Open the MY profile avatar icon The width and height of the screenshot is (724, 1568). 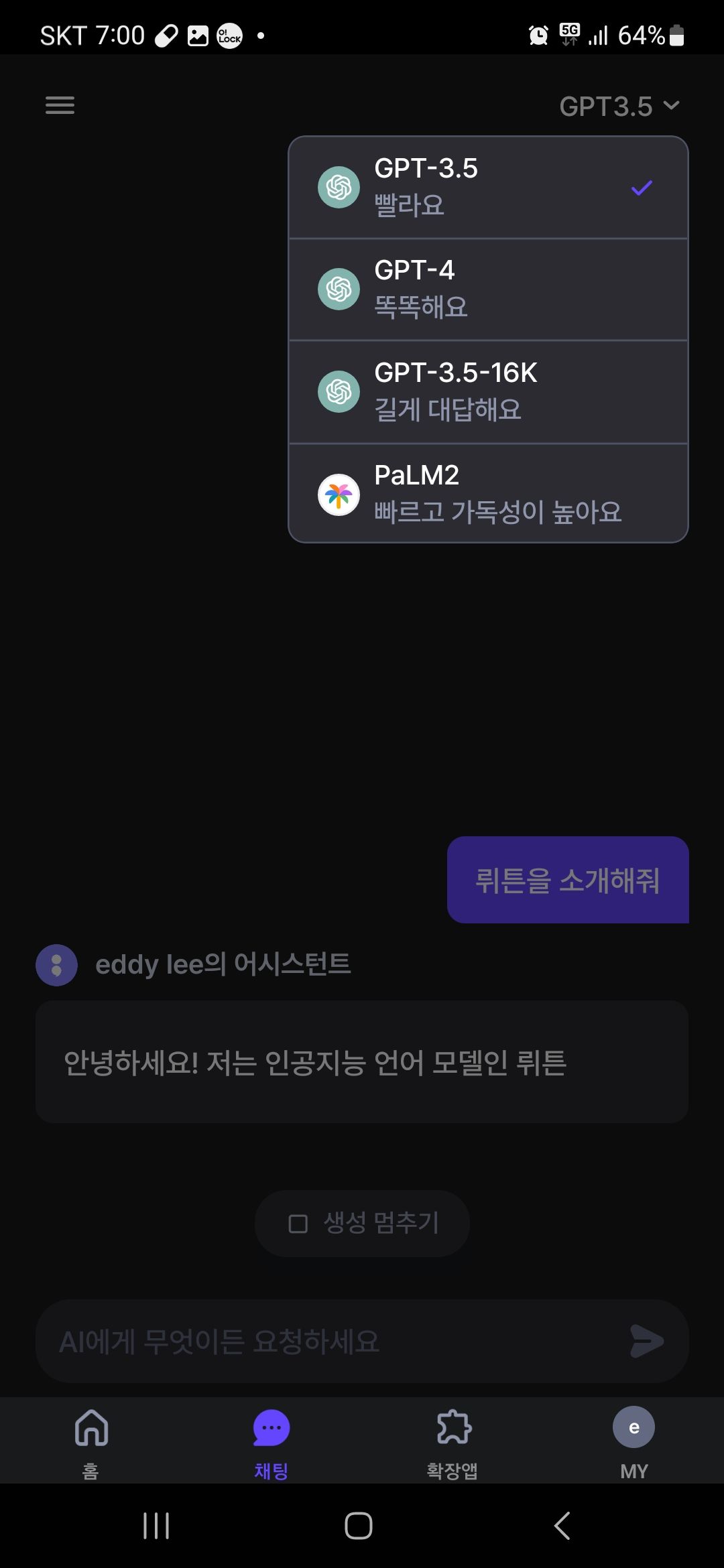point(633,1426)
